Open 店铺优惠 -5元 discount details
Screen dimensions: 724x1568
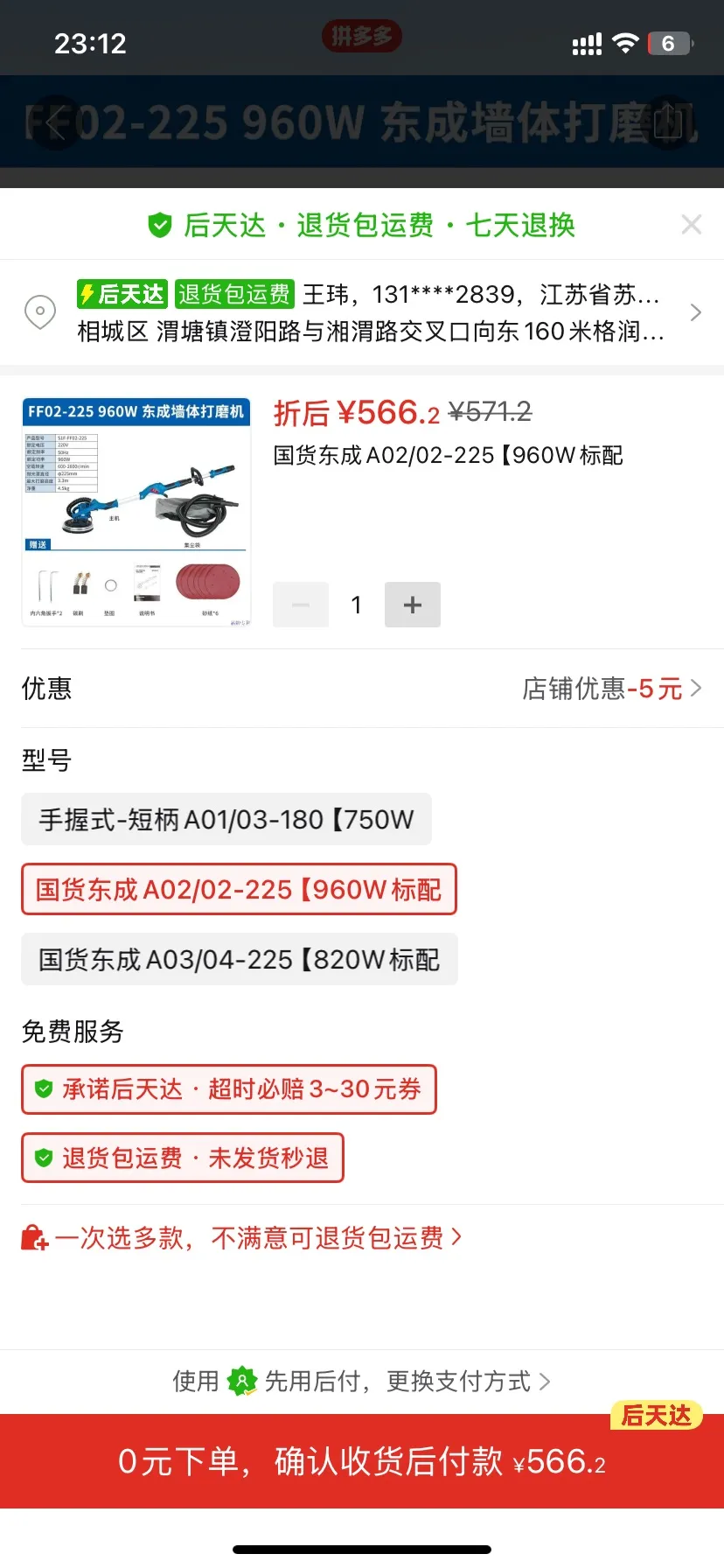(610, 689)
